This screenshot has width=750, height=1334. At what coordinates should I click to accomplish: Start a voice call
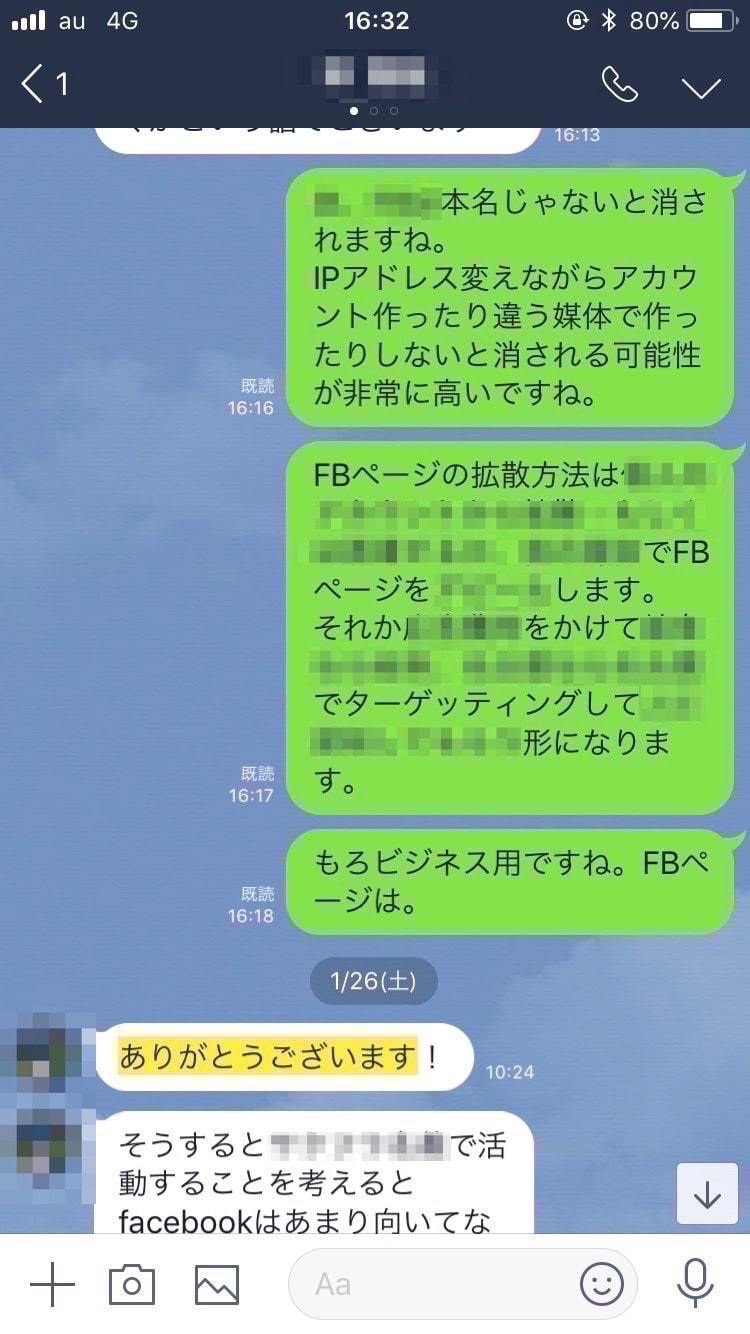click(620, 86)
